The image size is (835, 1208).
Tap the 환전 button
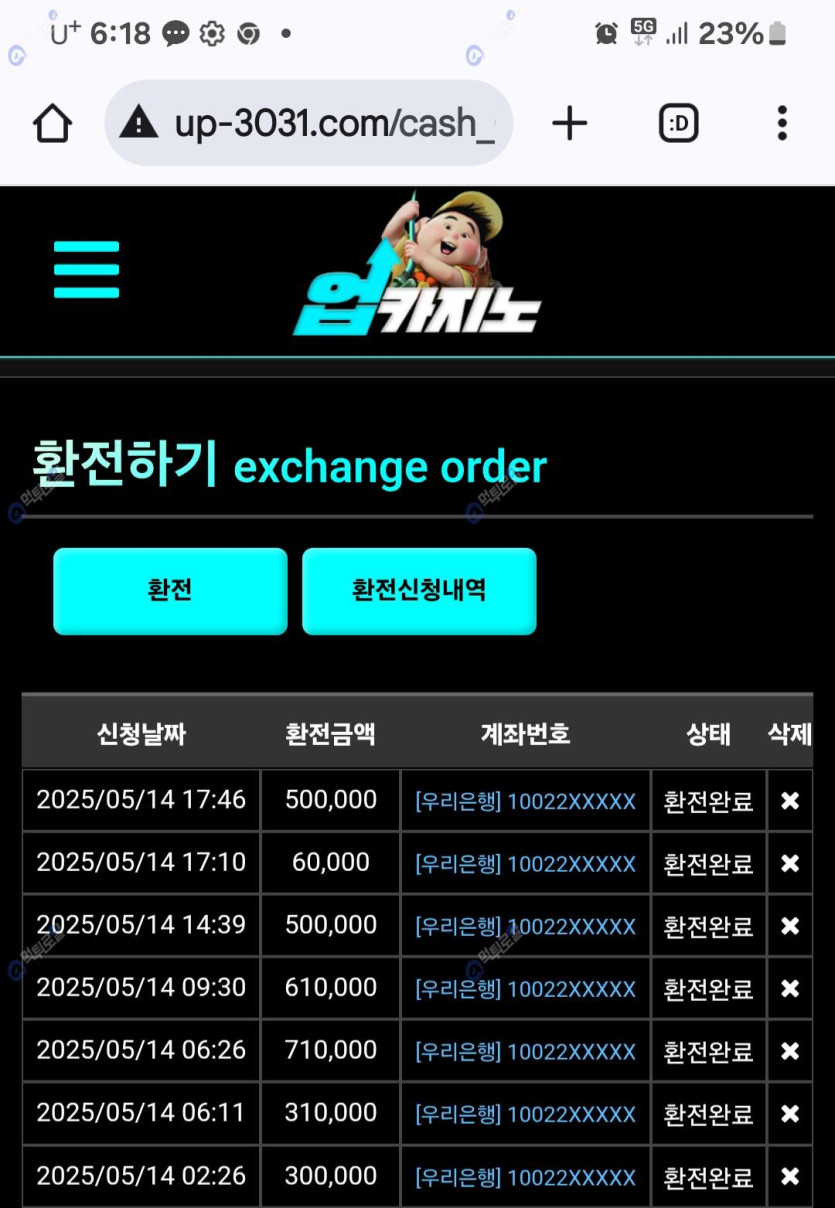(170, 590)
